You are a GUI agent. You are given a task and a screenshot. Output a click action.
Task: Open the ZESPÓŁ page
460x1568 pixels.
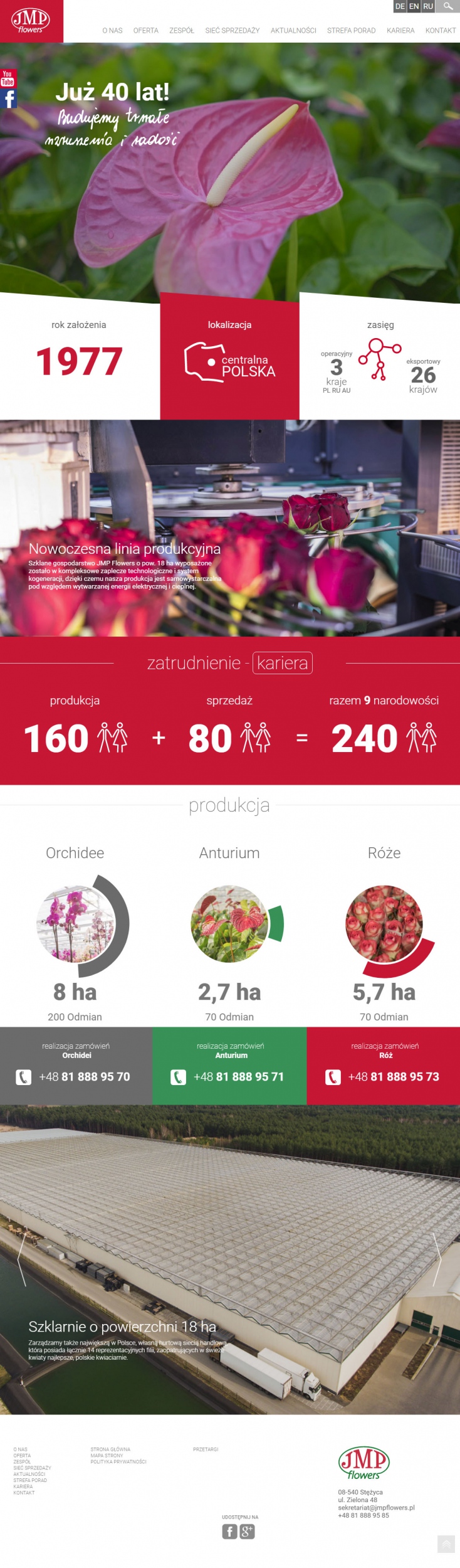pyautogui.click(x=182, y=30)
